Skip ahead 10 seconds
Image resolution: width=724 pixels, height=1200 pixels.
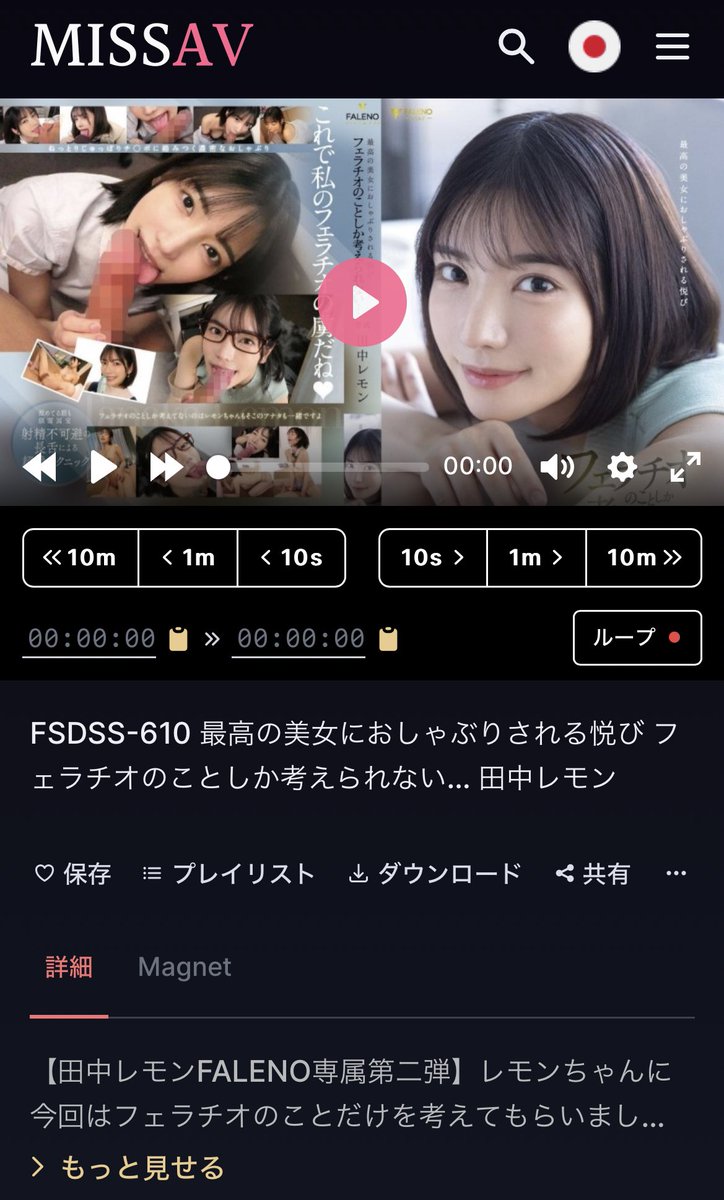(x=433, y=558)
